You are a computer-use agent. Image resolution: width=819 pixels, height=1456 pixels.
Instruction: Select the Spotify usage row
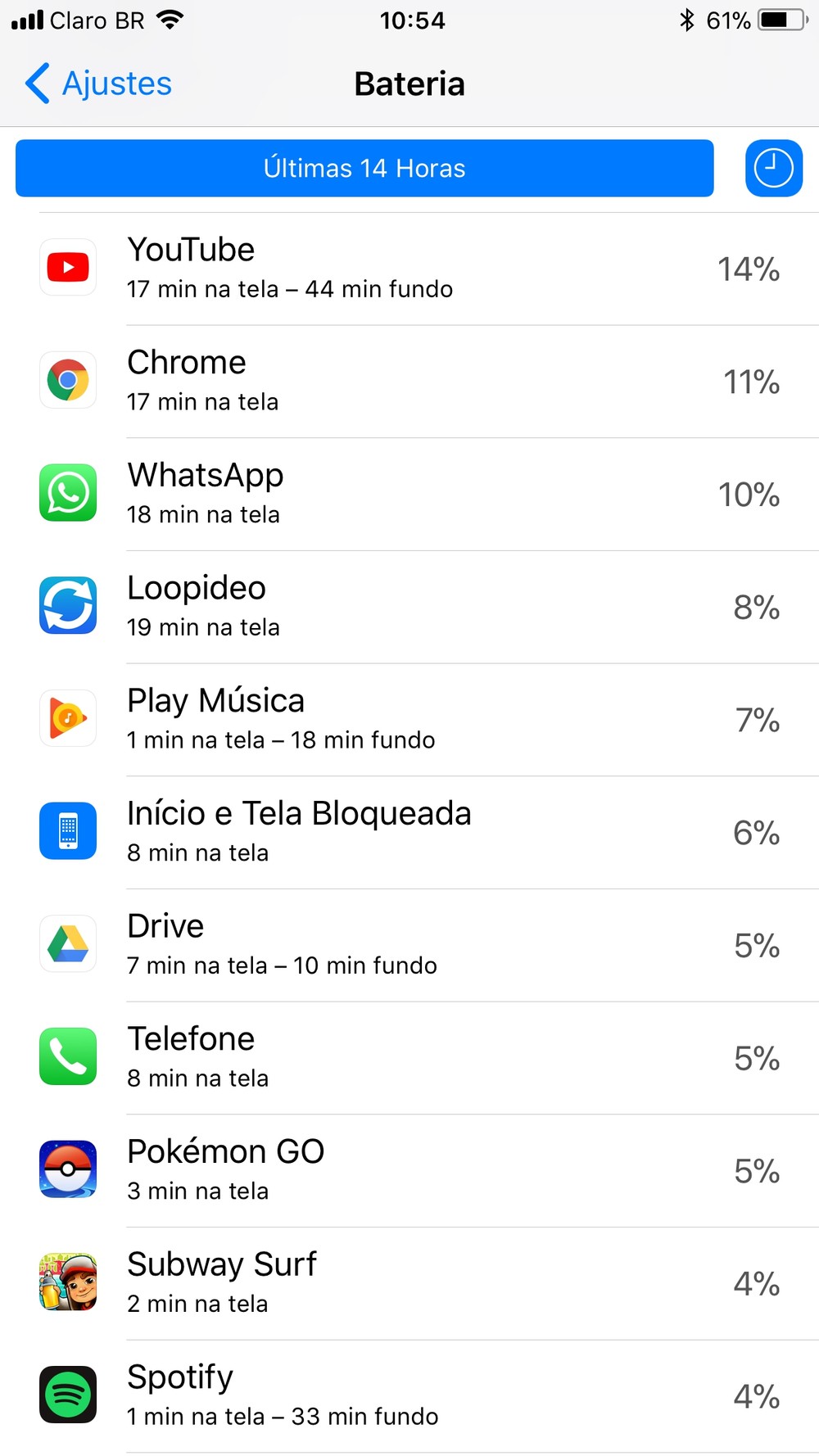click(409, 1395)
